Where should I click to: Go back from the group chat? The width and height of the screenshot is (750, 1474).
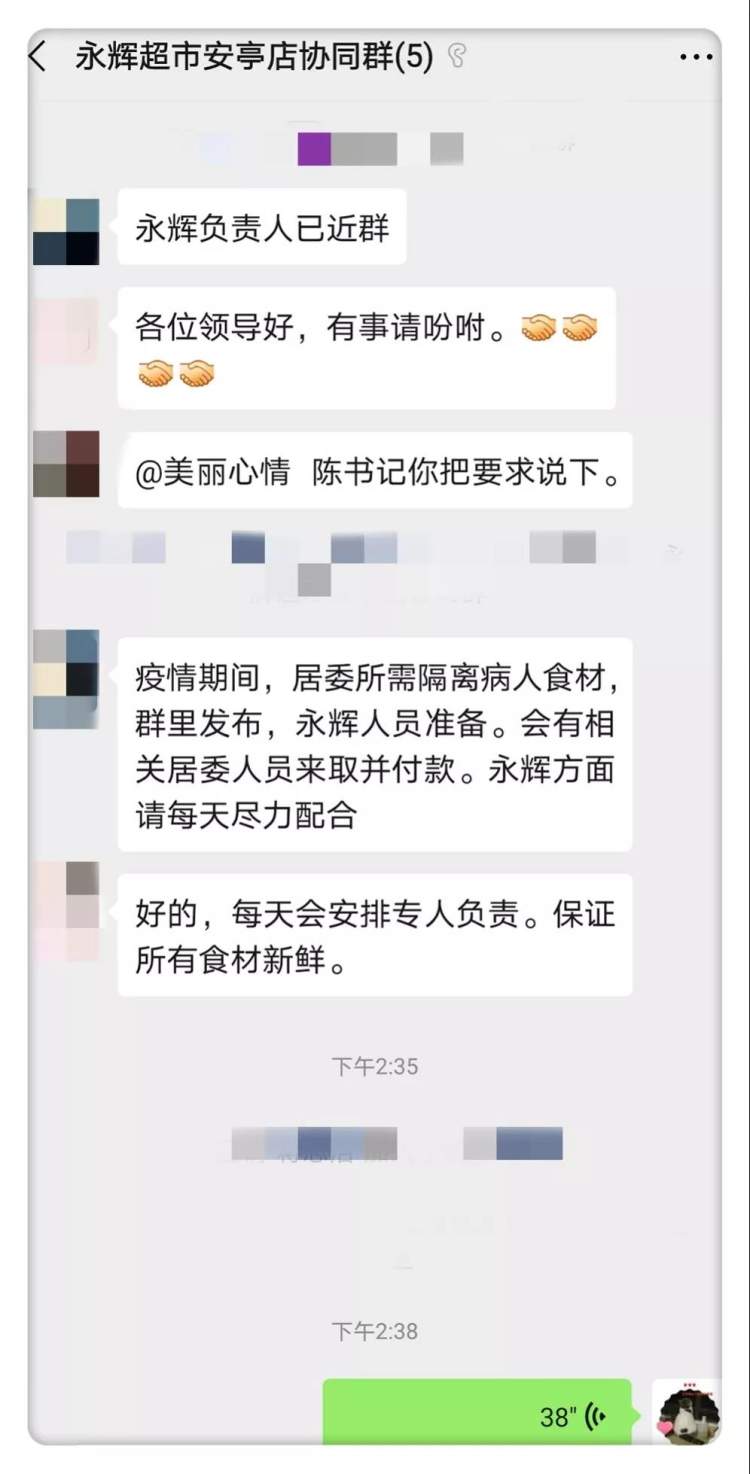39,57
